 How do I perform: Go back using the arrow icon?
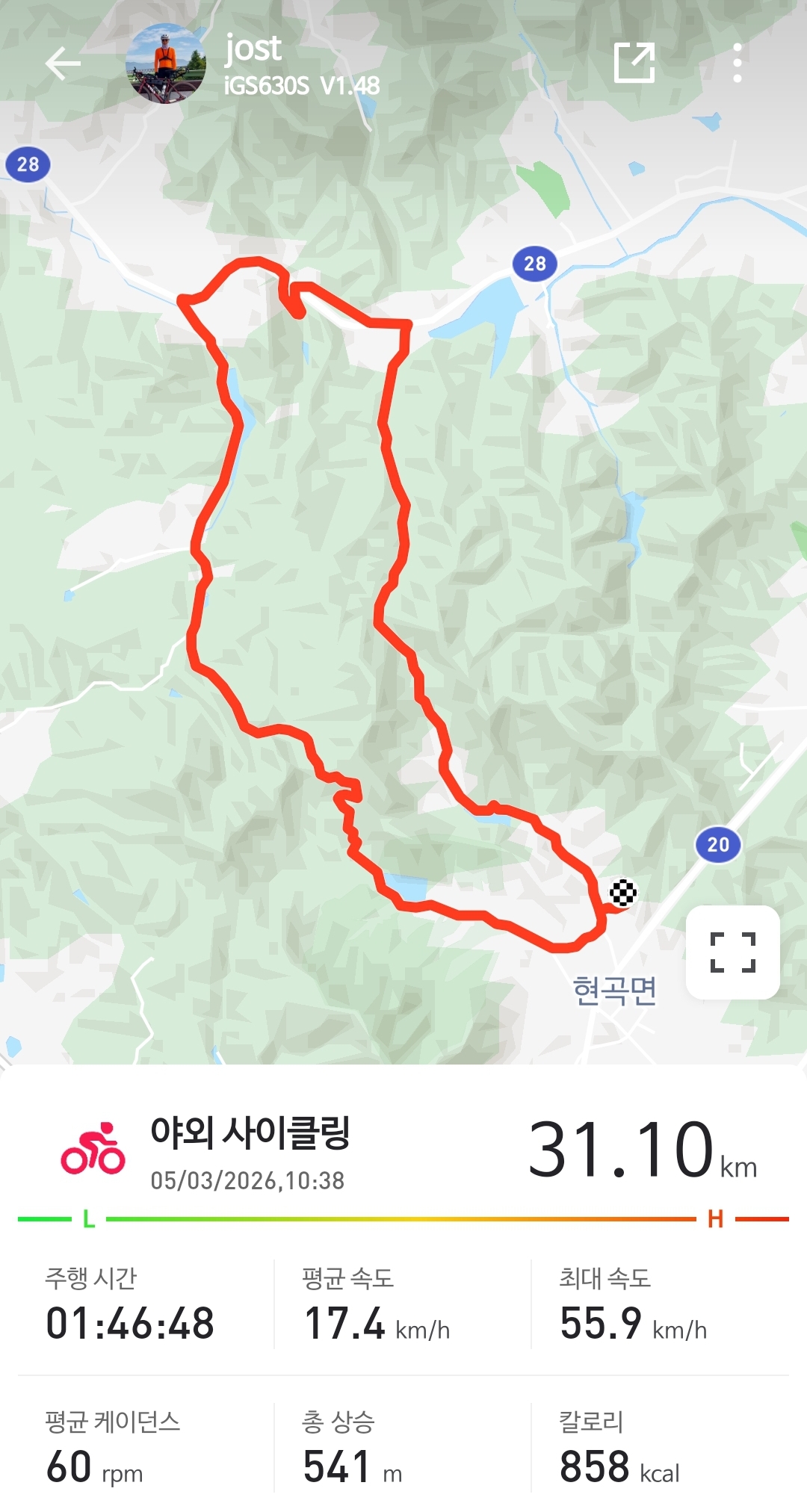pyautogui.click(x=63, y=63)
